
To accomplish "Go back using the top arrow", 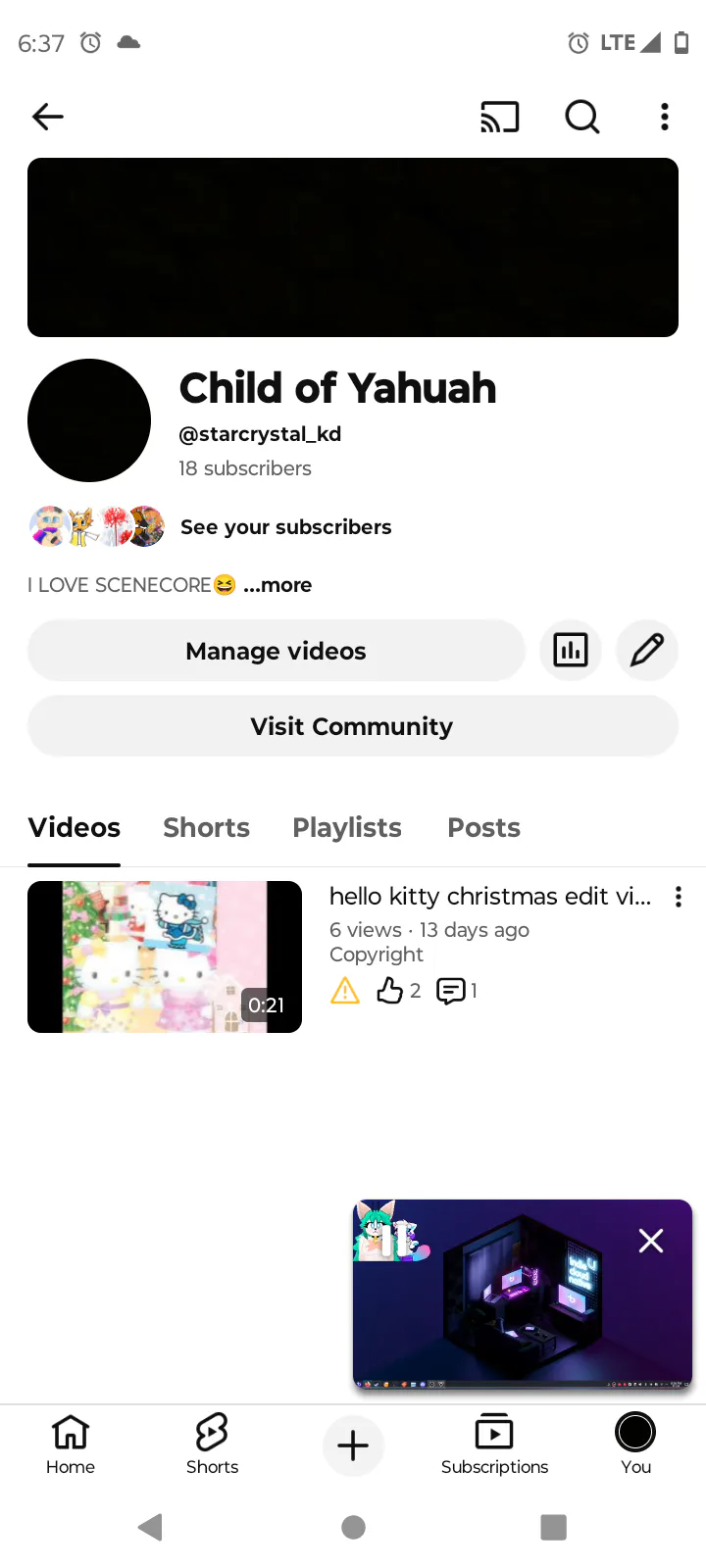I will coord(47,117).
